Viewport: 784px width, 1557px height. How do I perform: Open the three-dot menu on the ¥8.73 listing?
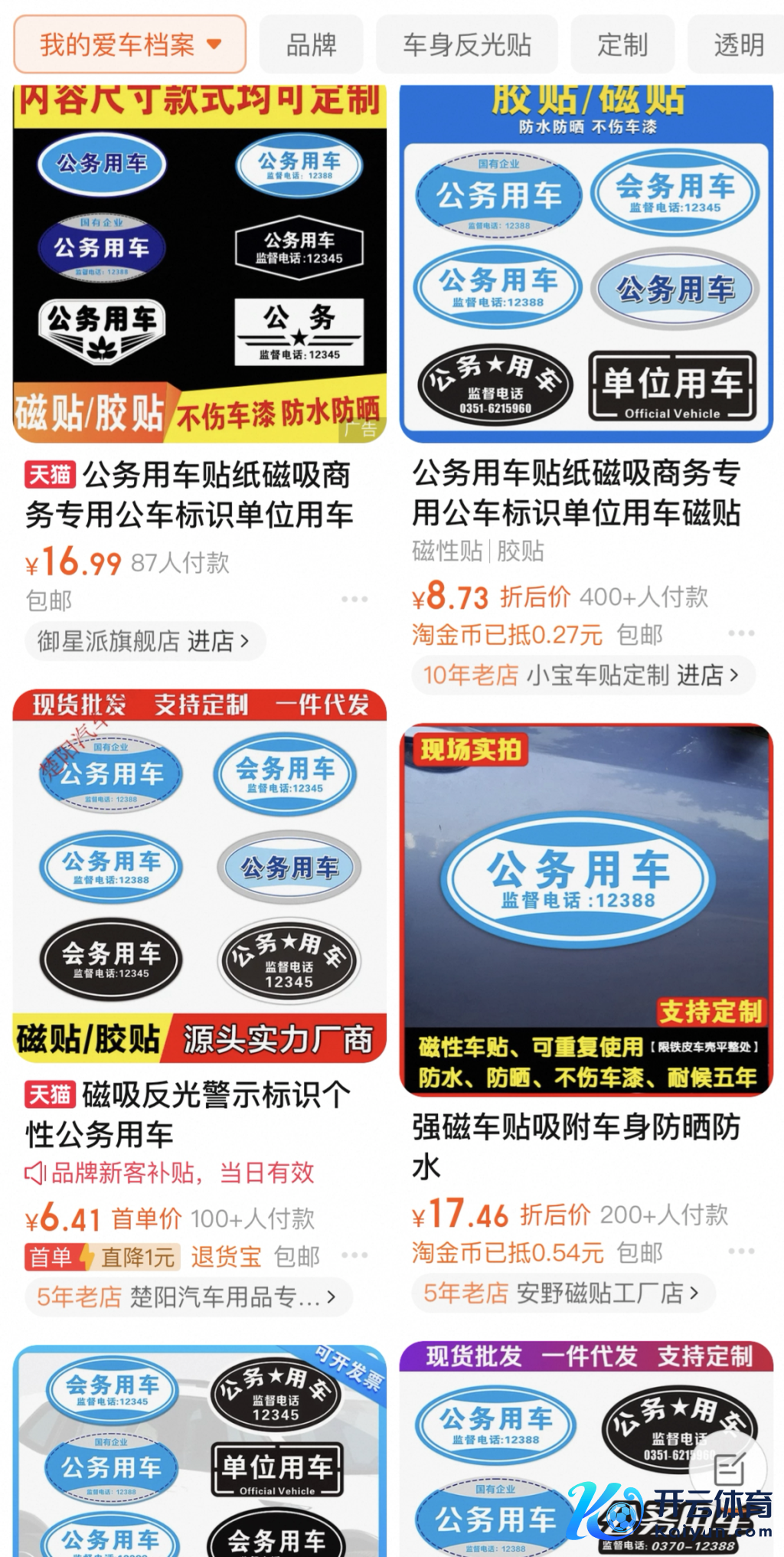pos(740,633)
